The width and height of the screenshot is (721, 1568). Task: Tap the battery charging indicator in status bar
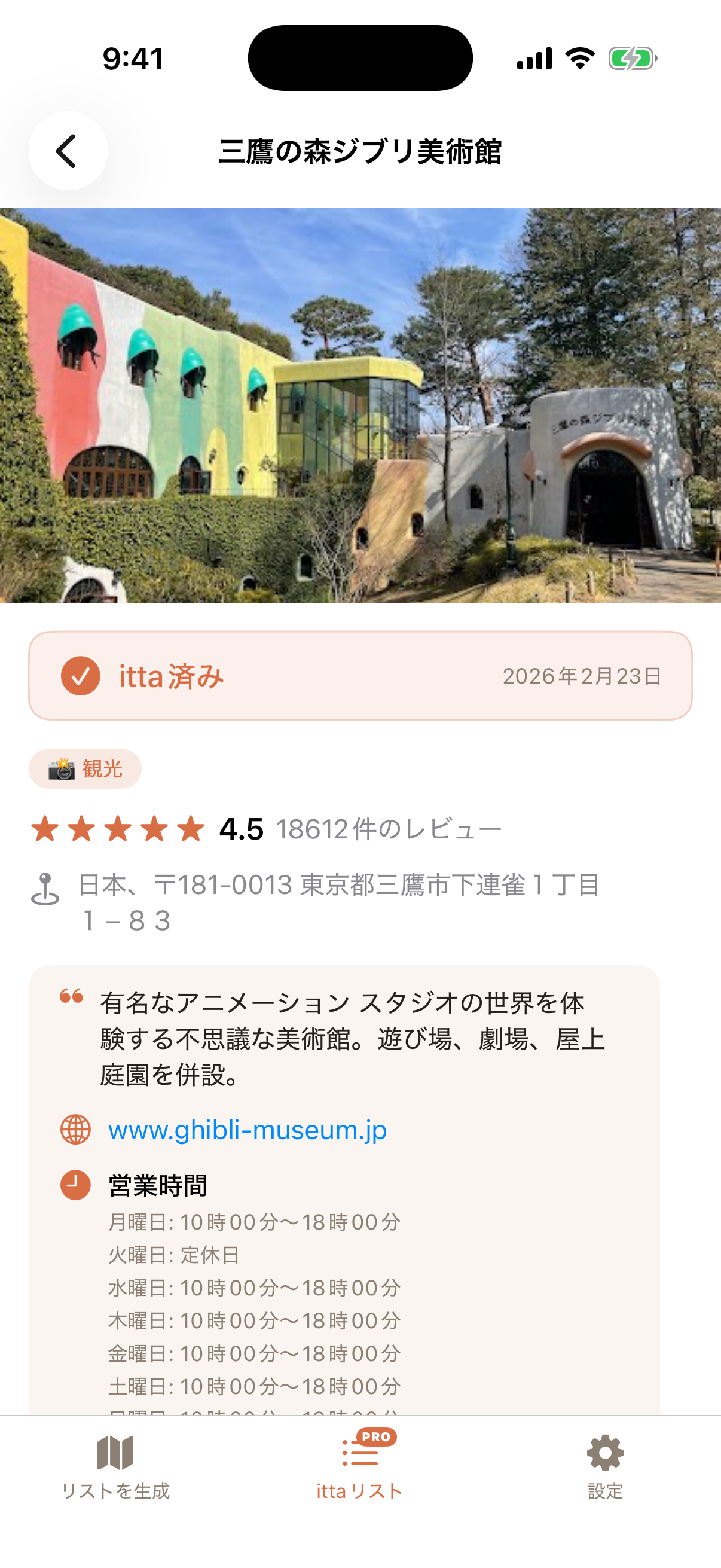[x=630, y=59]
